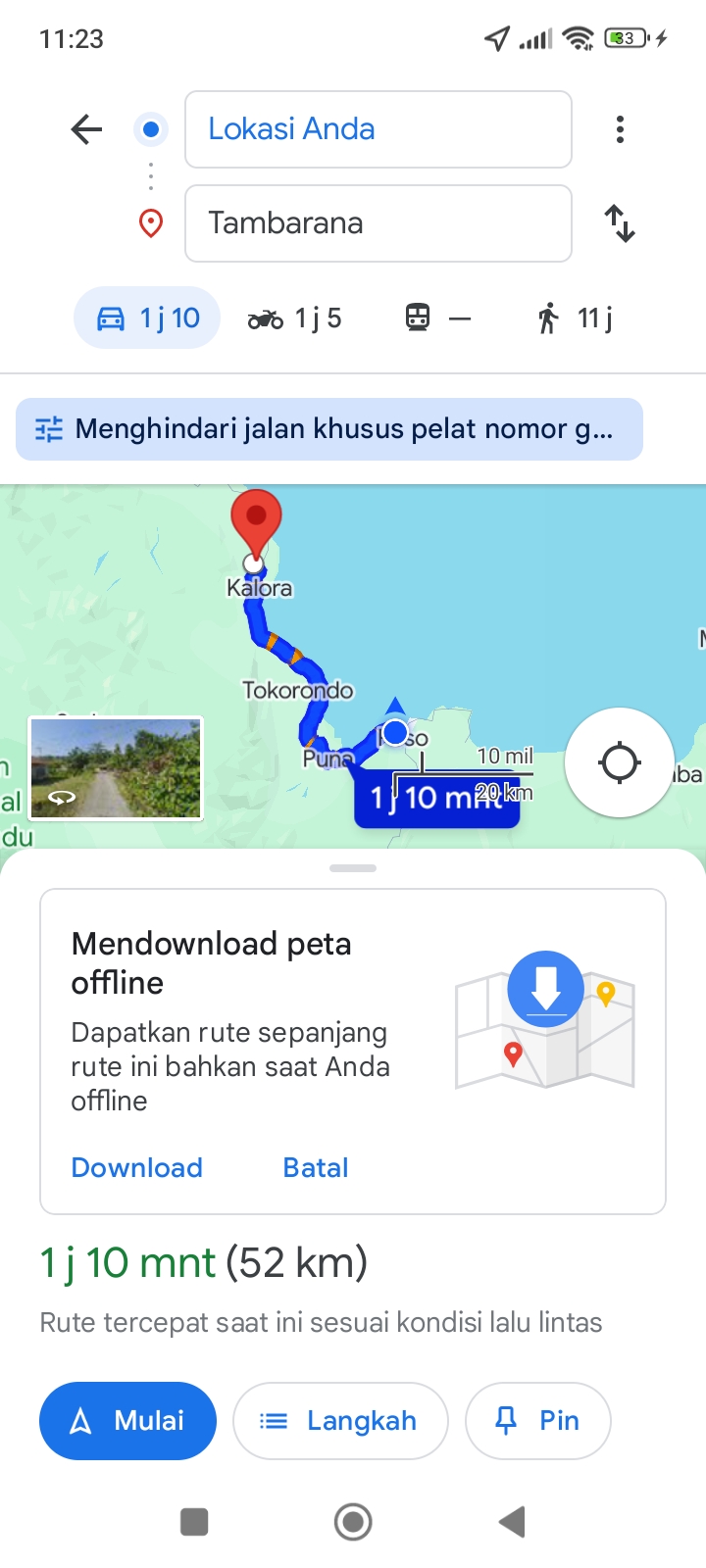The image size is (706, 1568).
Task: Edit the Tambarana destination field
Action: tap(378, 223)
